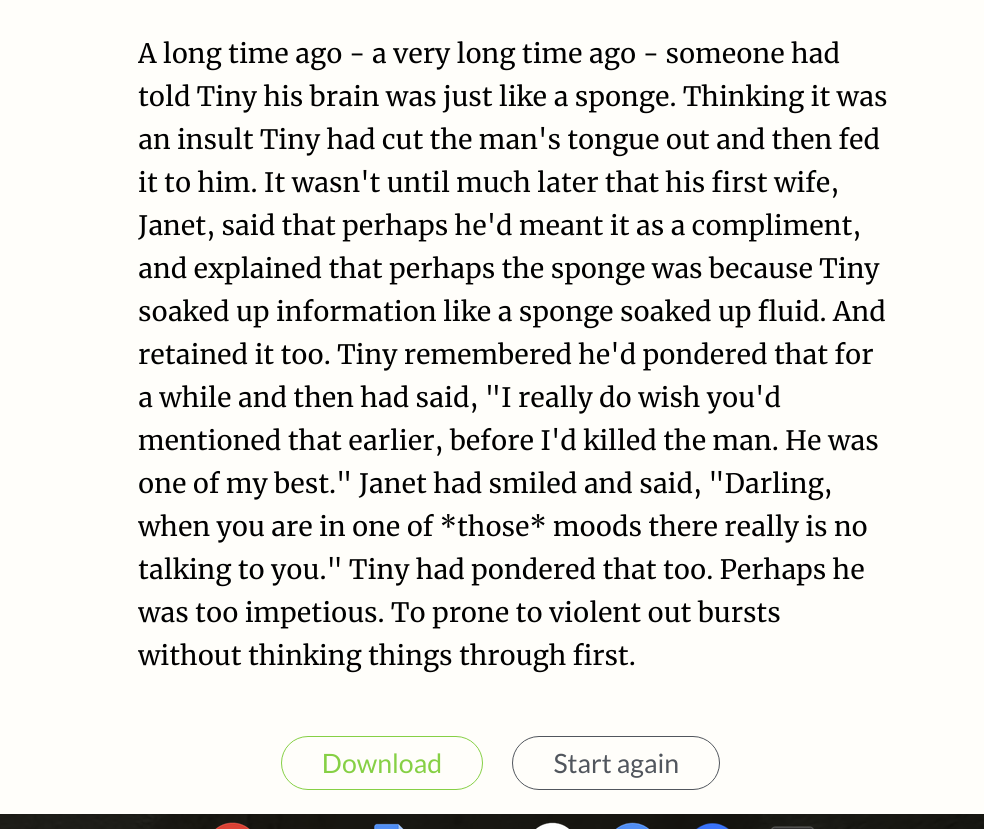Tap Start again to restart
The image size is (984, 829).
click(615, 763)
